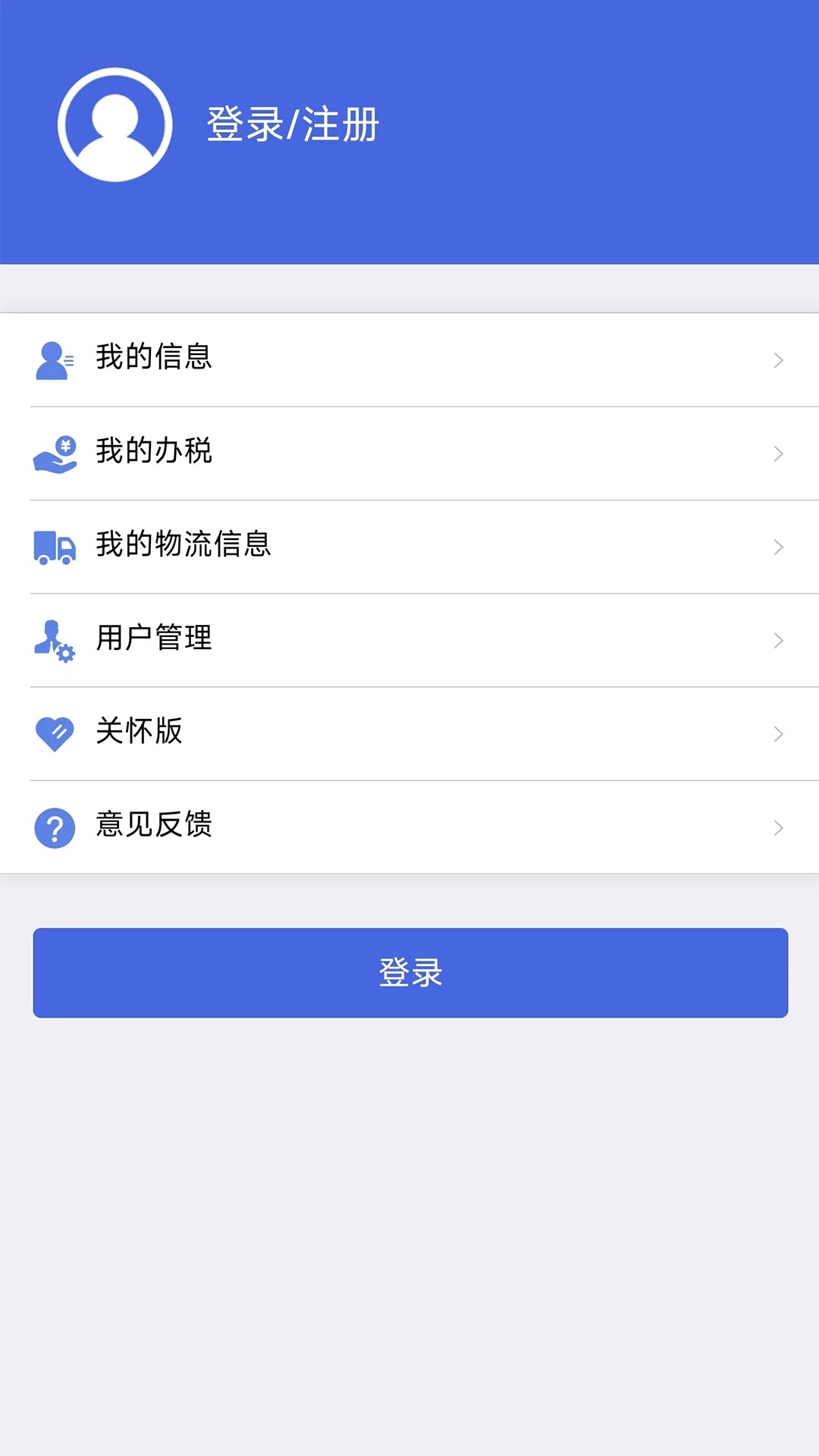
Task: Open the 意见反馈 feedback page
Action: [409, 827]
